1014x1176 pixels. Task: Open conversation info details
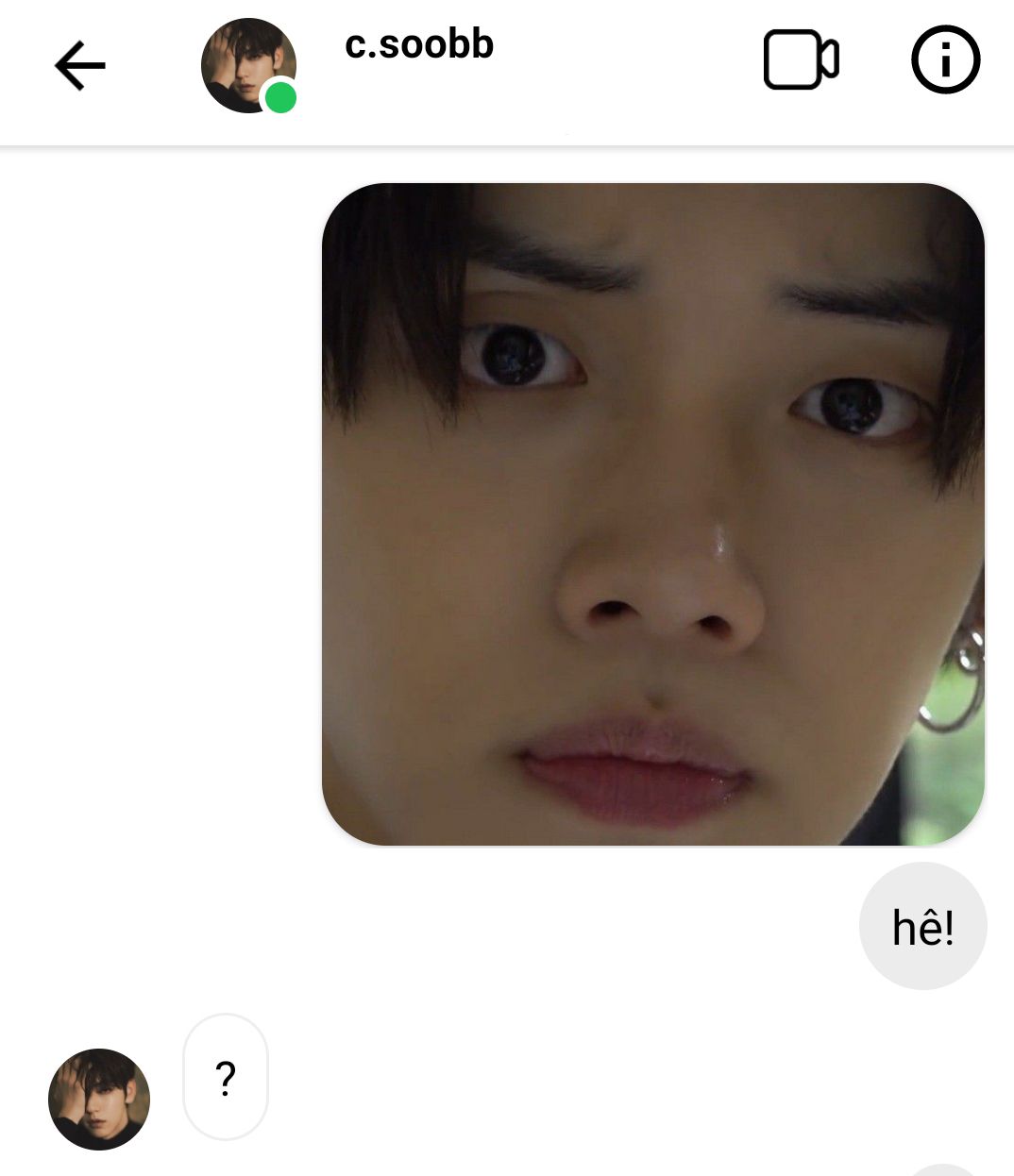[945, 60]
